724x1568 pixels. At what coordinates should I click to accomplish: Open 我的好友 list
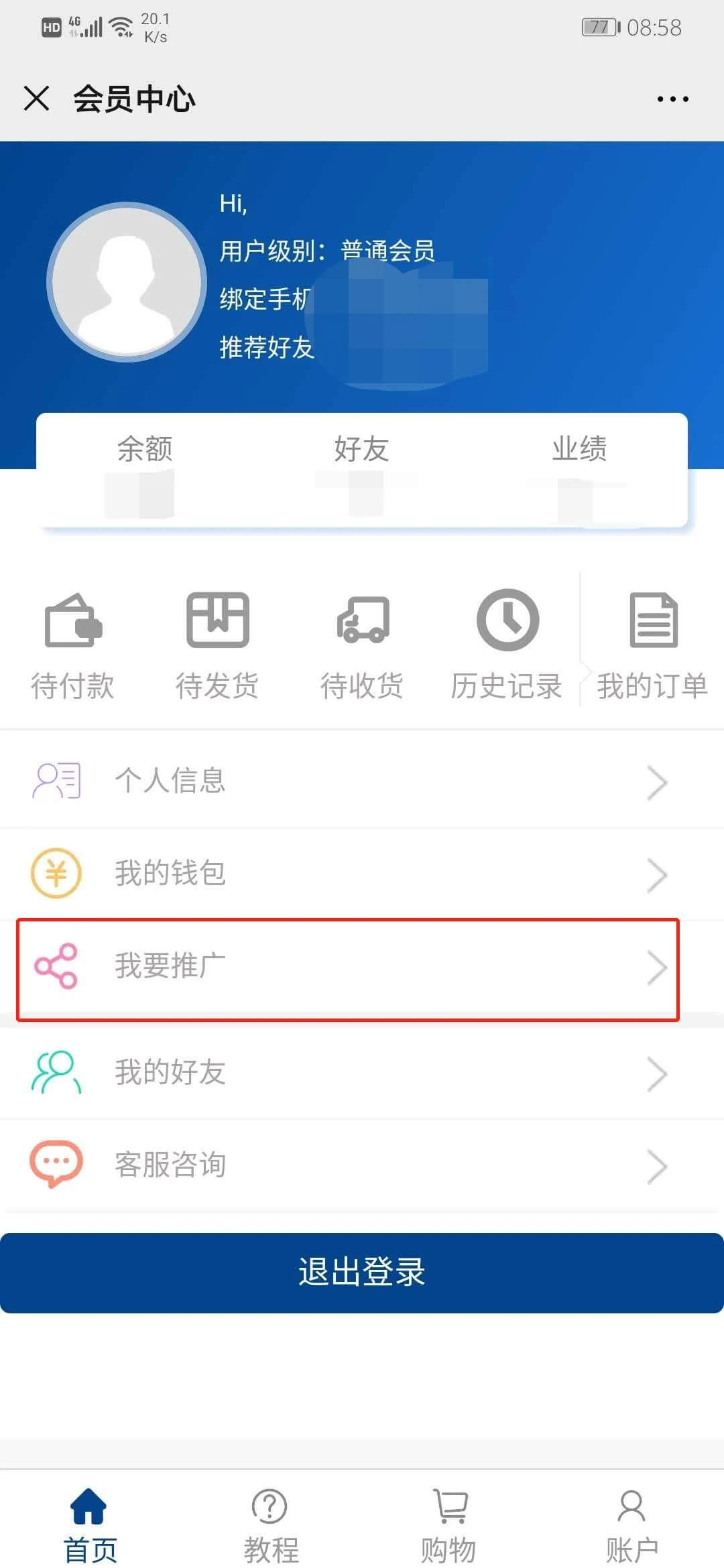(362, 1072)
